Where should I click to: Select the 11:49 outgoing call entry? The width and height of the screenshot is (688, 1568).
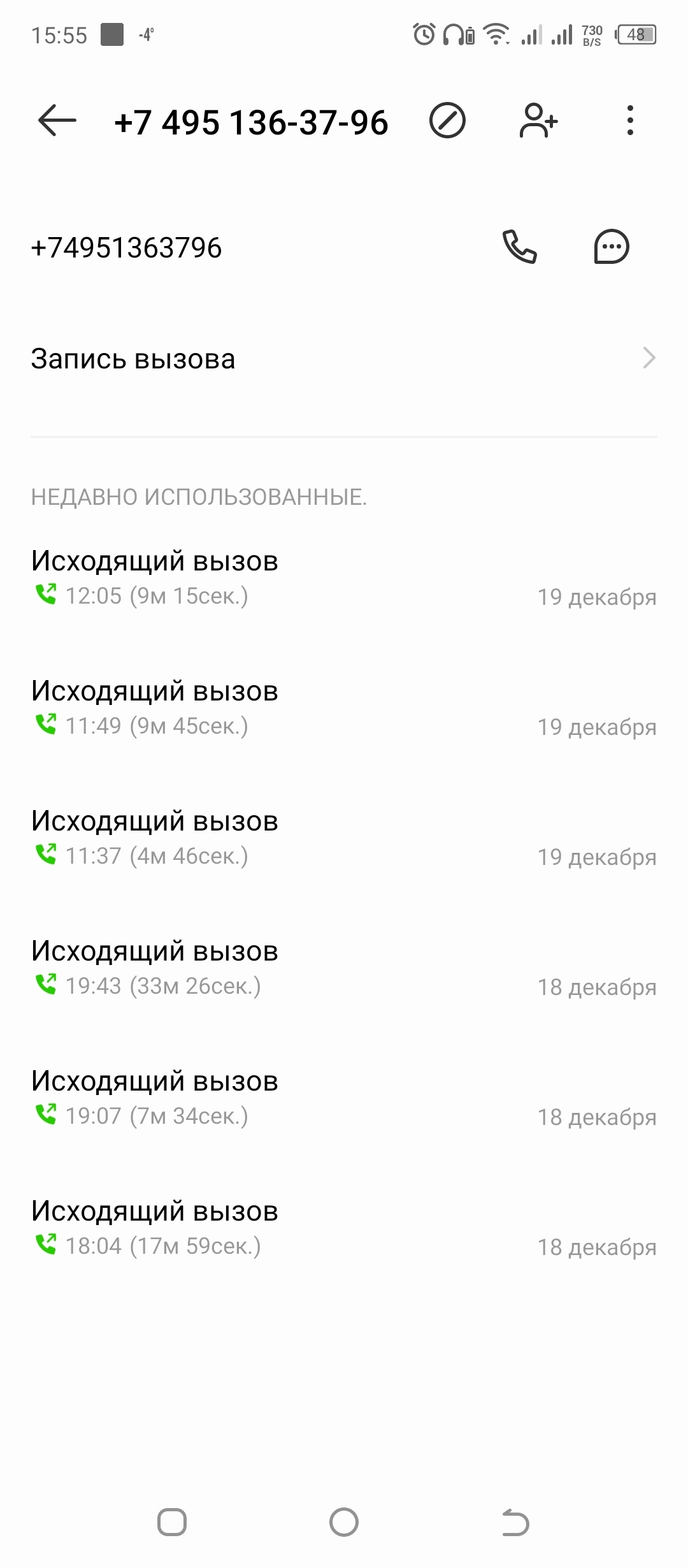click(x=344, y=708)
